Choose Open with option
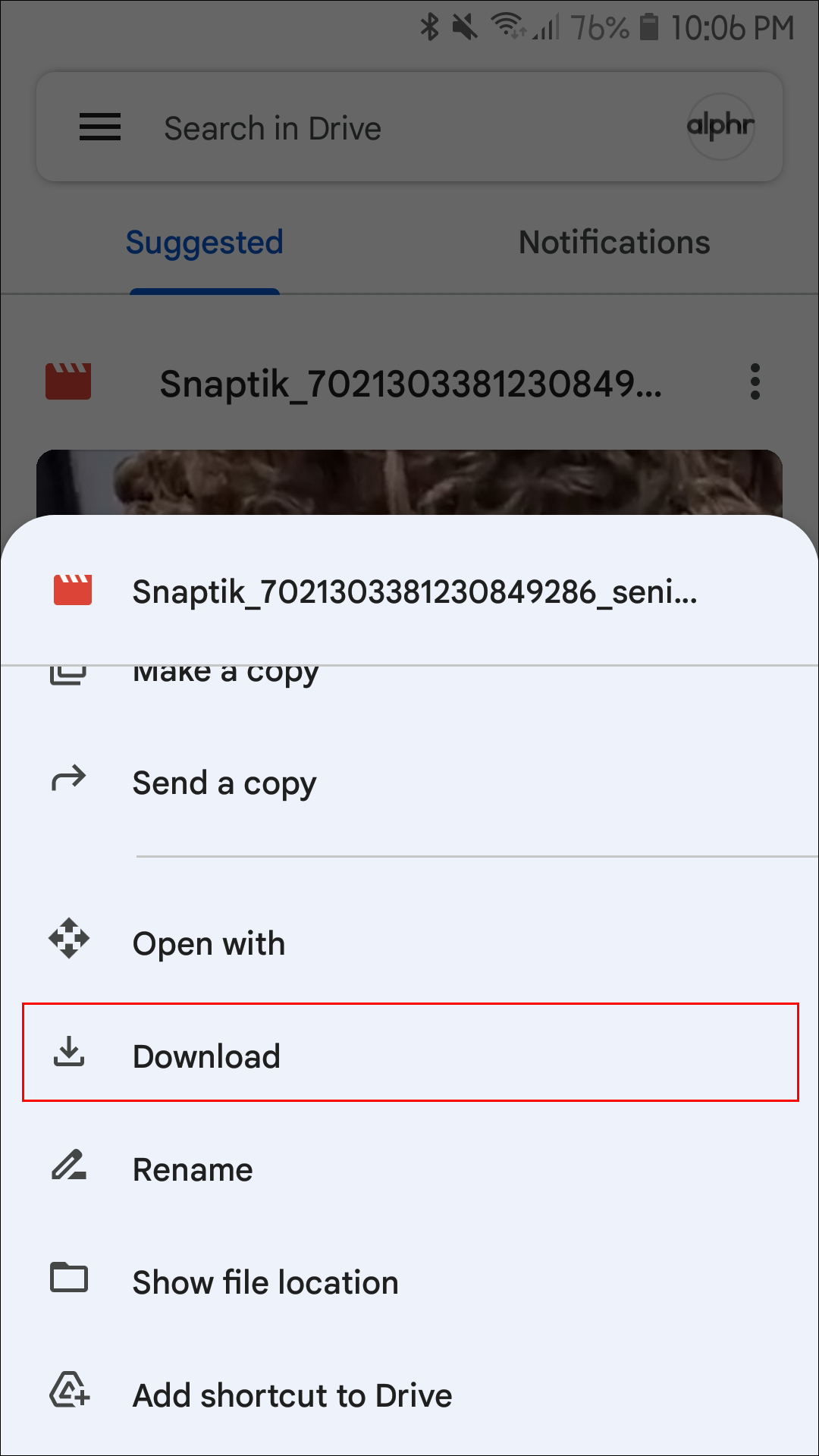Viewport: 819px width, 1456px height. [209, 943]
